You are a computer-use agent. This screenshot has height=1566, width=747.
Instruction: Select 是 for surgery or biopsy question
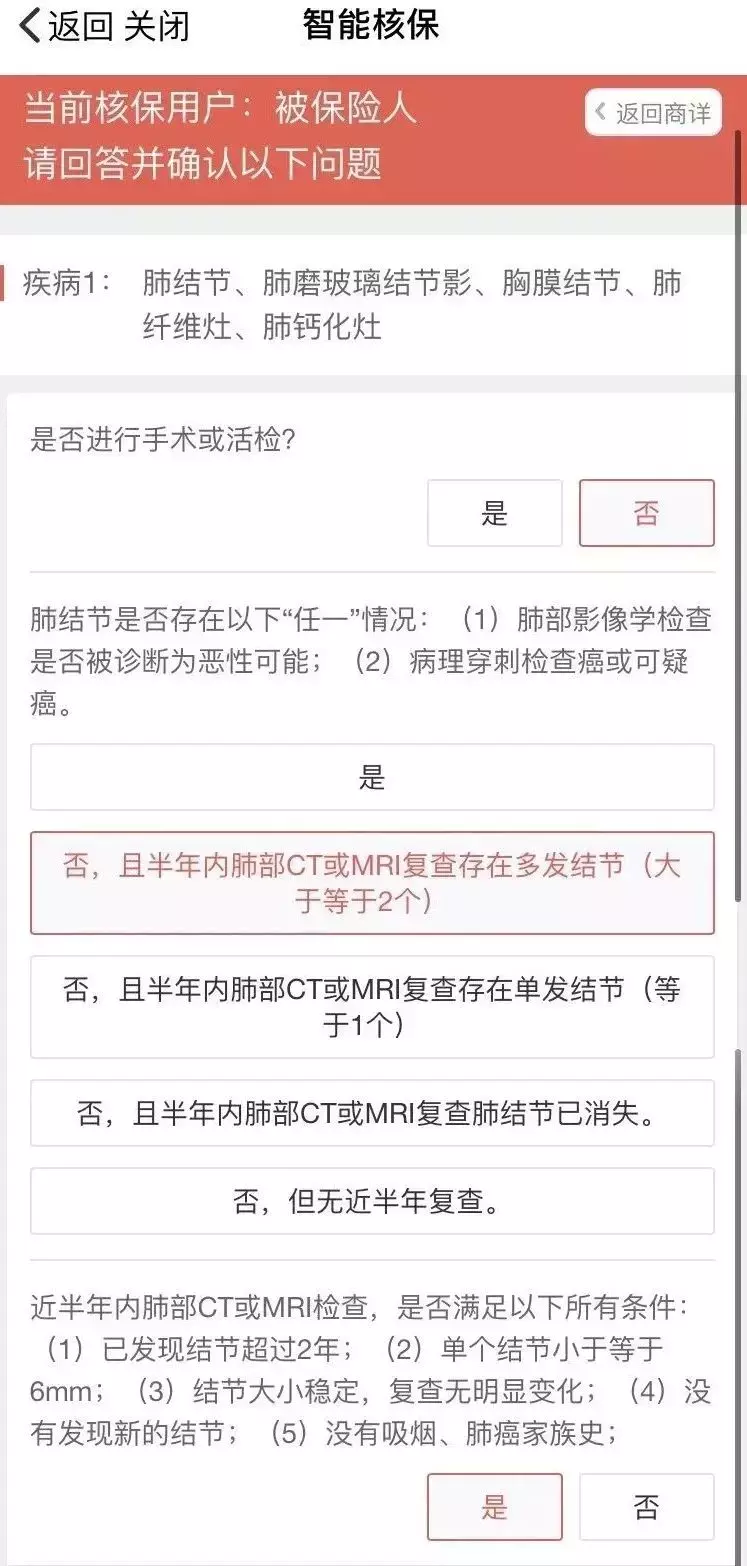(x=495, y=513)
